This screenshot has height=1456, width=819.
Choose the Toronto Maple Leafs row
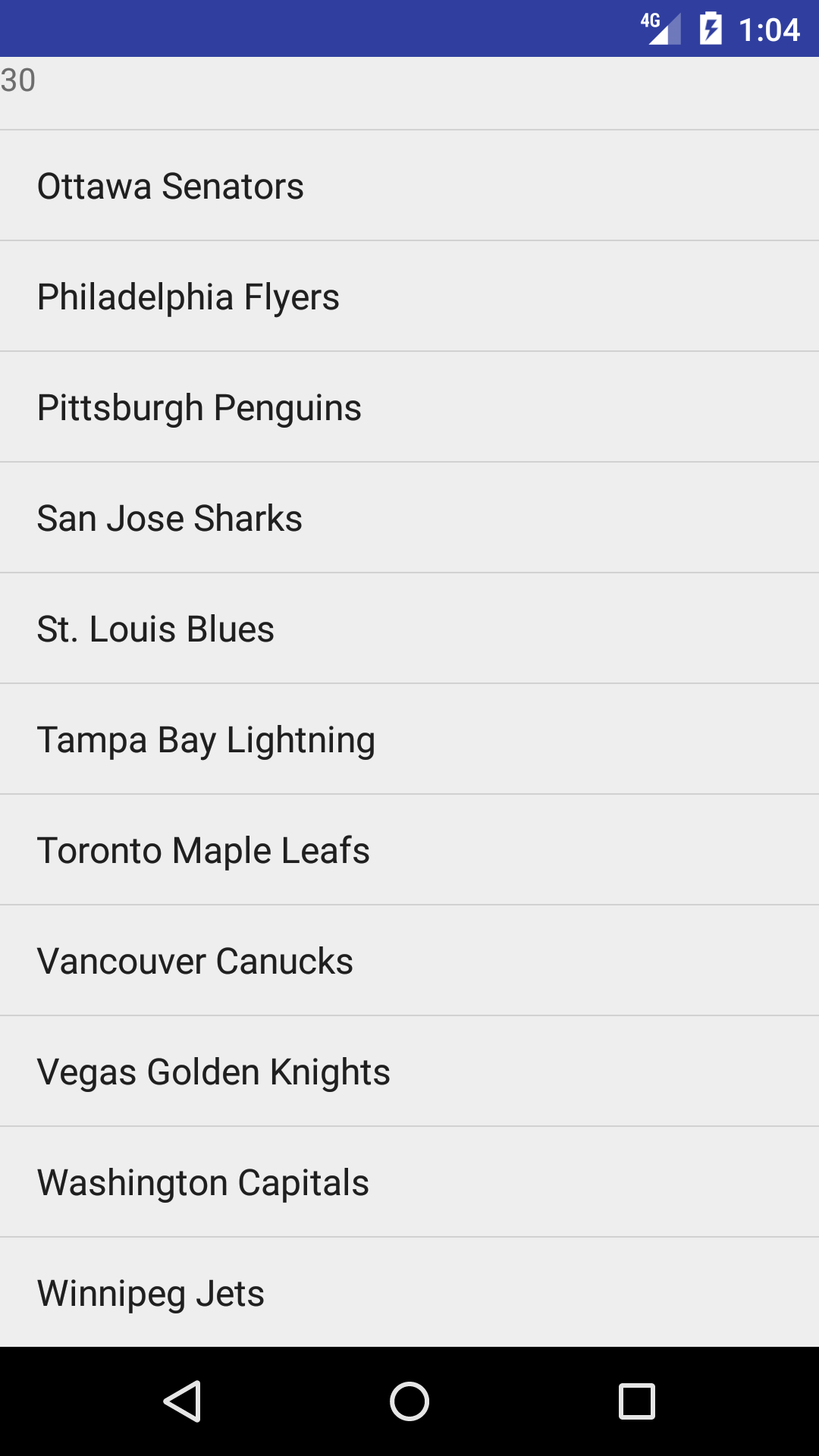click(409, 850)
